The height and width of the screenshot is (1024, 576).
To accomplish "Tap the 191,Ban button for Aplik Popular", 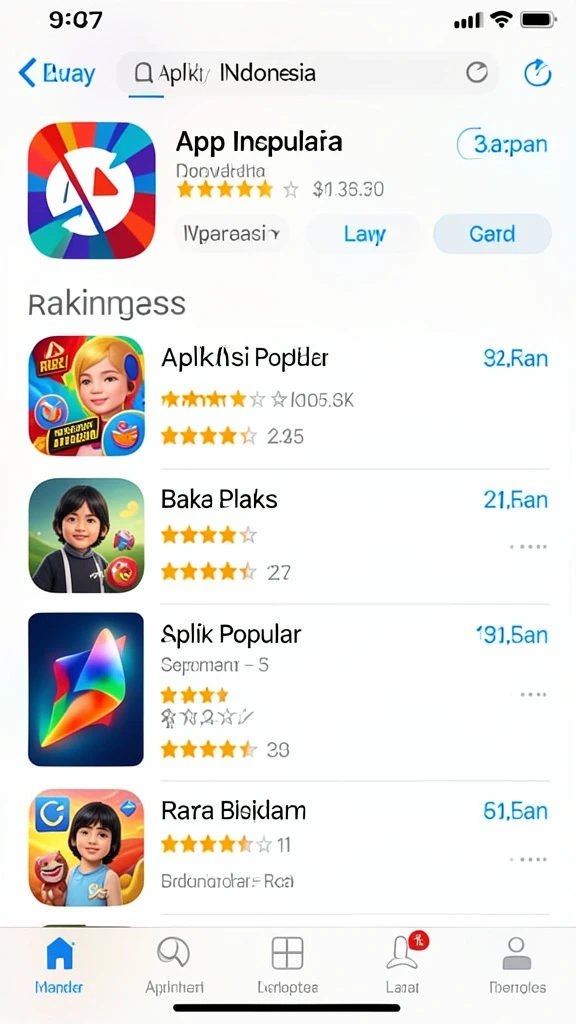I will (x=513, y=635).
